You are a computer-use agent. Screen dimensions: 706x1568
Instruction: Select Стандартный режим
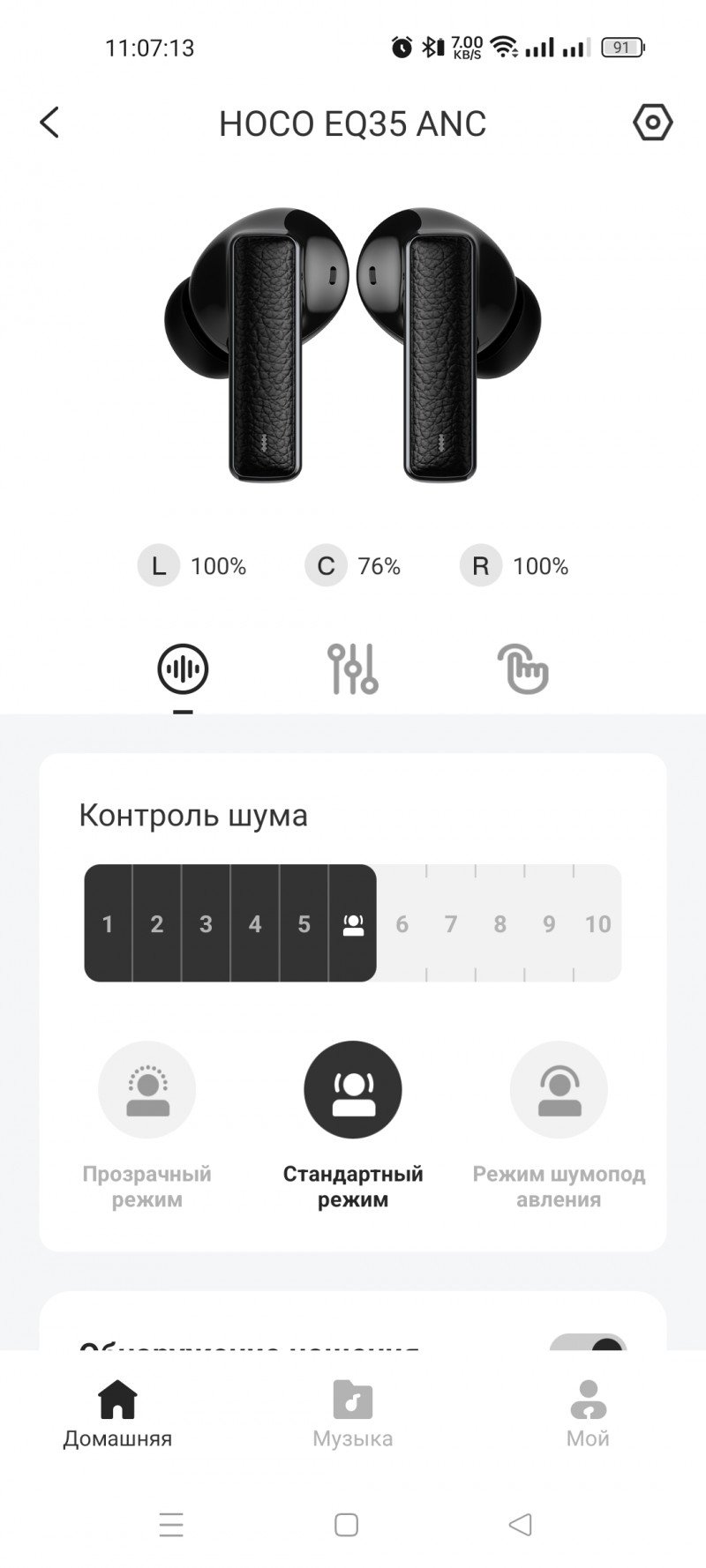pos(353,1090)
